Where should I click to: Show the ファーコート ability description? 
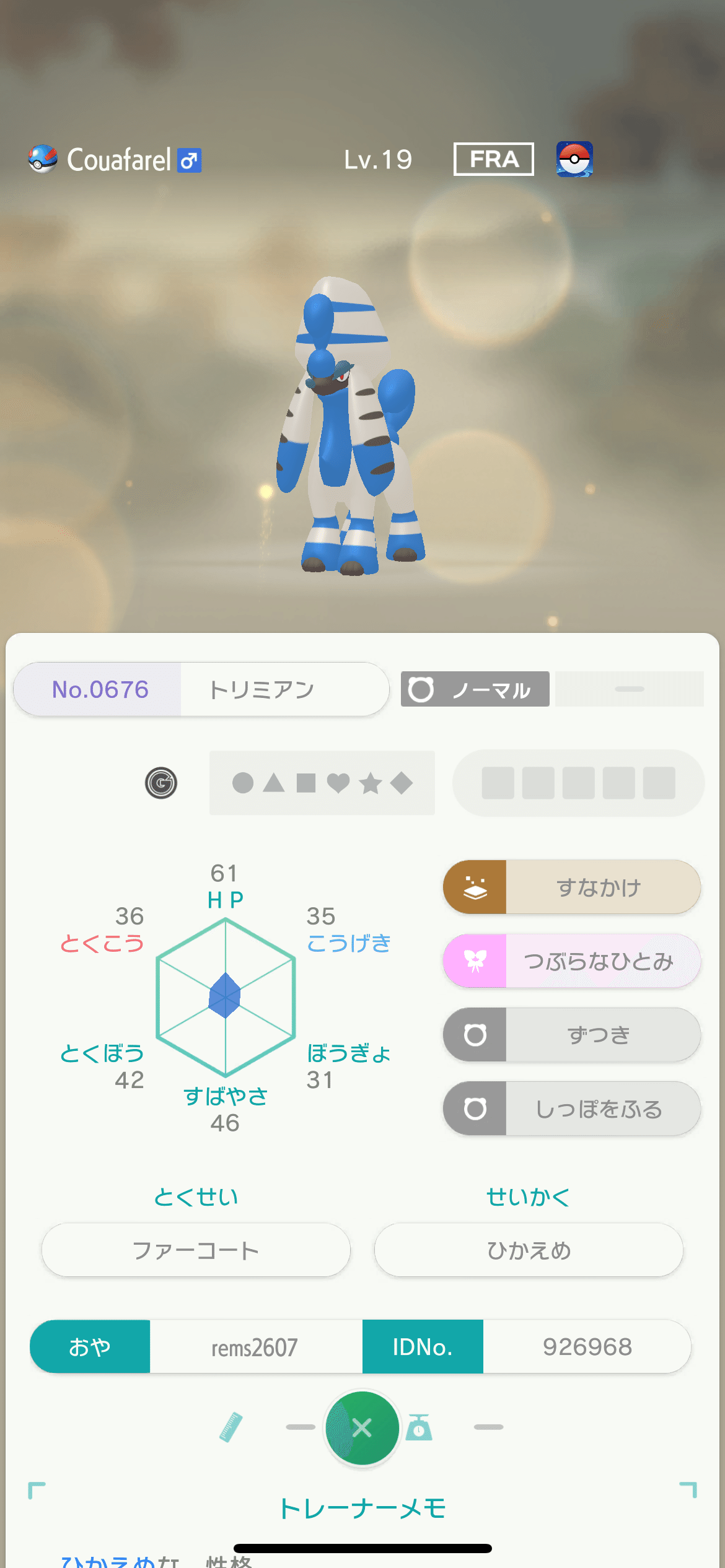(196, 1250)
